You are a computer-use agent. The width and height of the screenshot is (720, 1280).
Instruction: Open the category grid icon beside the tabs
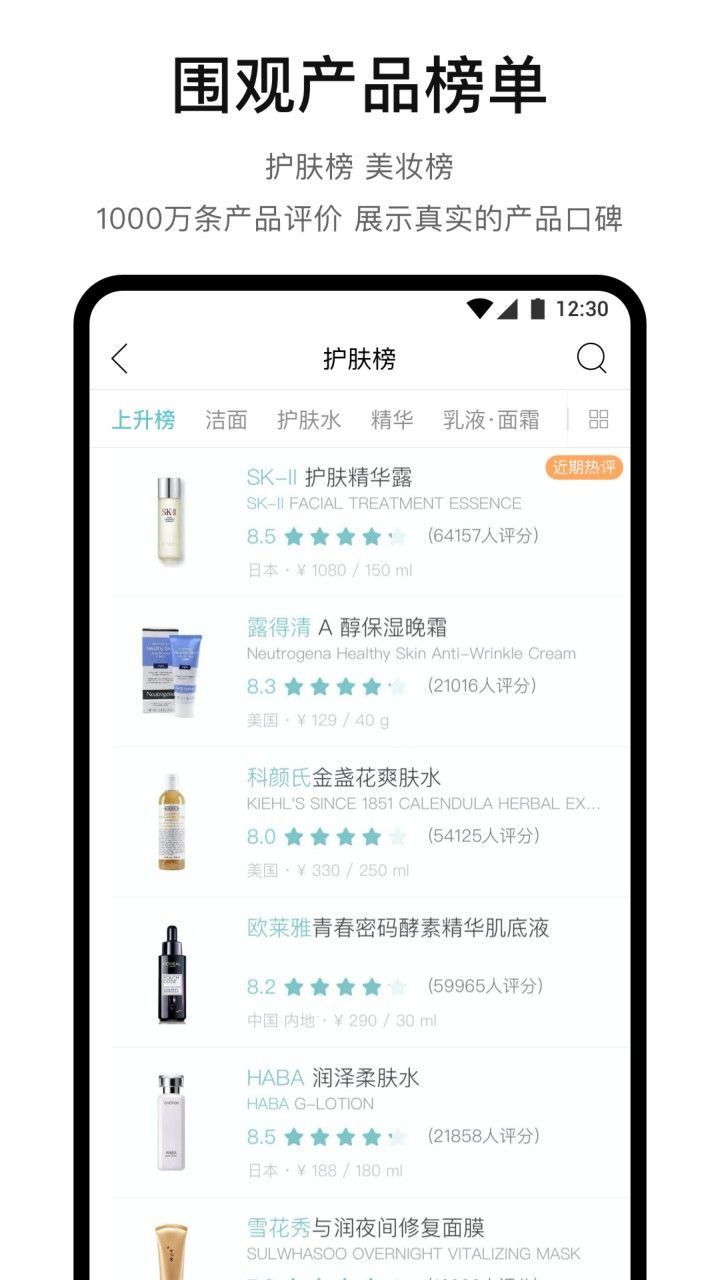pyautogui.click(x=599, y=420)
